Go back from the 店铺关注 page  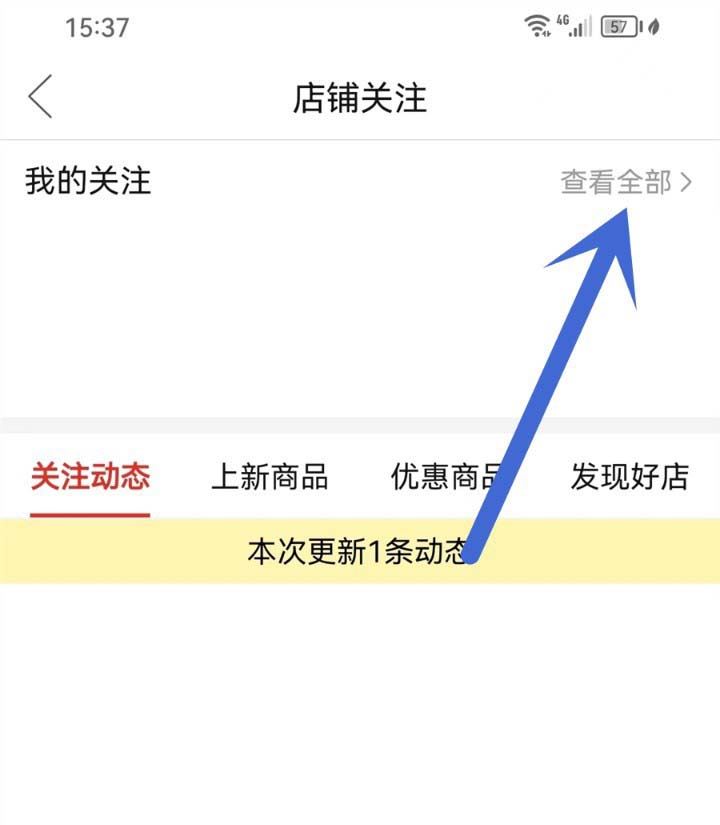pyautogui.click(x=40, y=98)
